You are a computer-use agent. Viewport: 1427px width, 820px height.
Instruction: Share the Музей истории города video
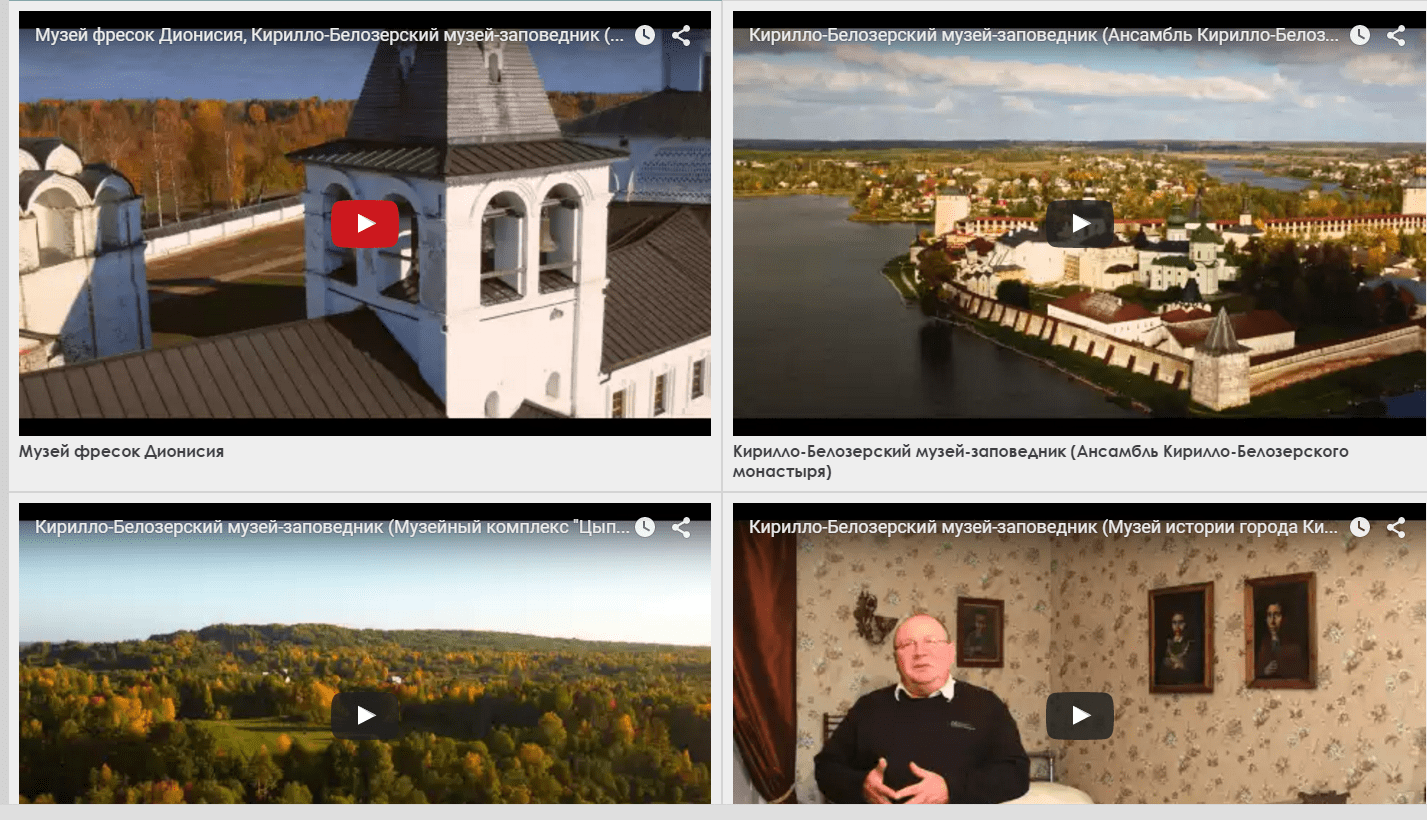tap(1396, 527)
